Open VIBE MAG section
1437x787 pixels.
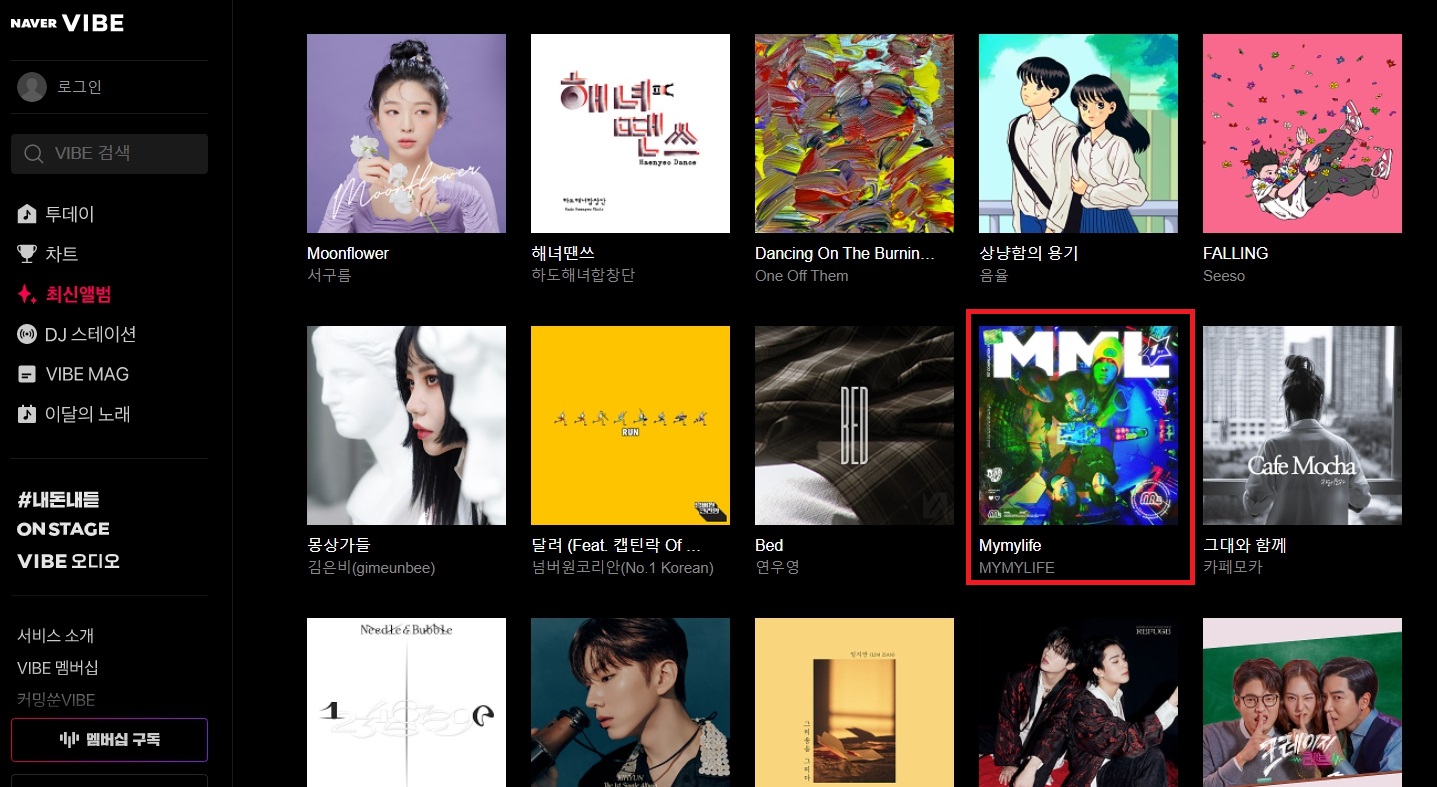pos(87,374)
